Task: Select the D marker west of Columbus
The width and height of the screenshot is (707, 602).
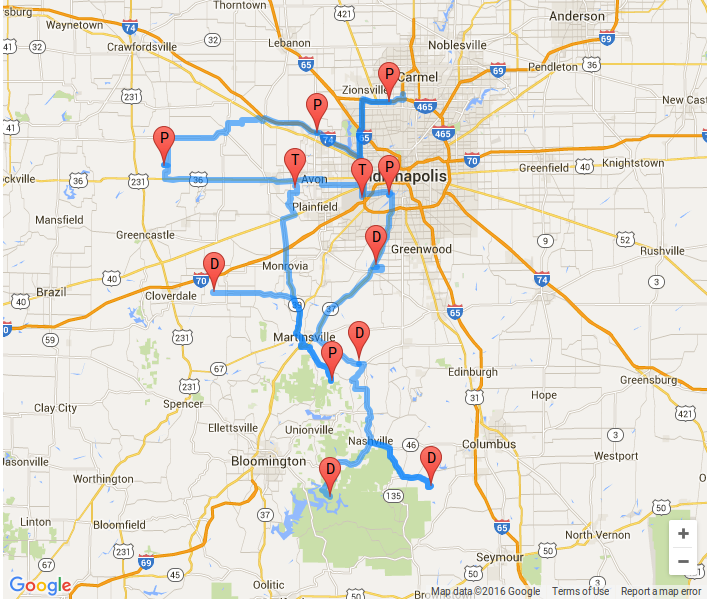Action: tap(431, 460)
